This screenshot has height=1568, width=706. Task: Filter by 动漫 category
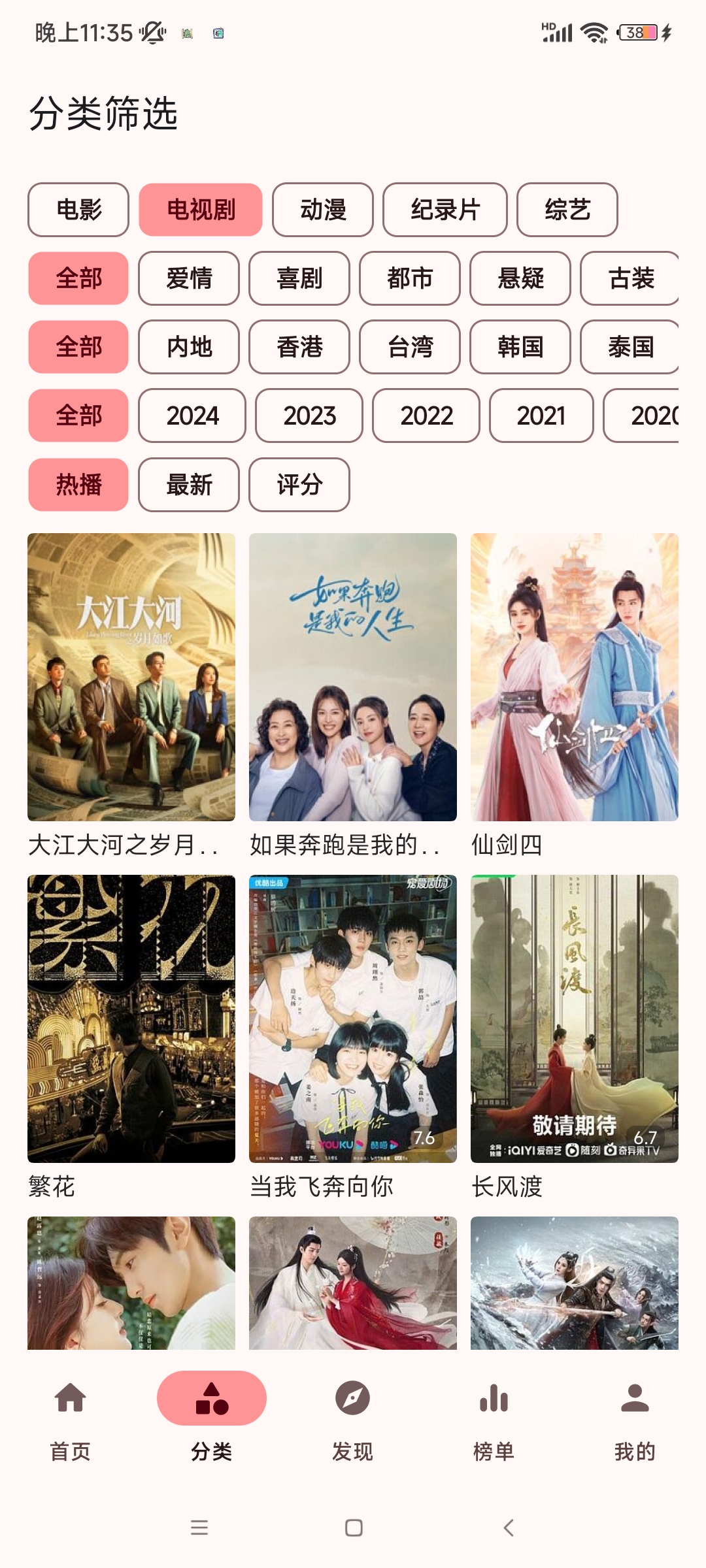click(323, 210)
